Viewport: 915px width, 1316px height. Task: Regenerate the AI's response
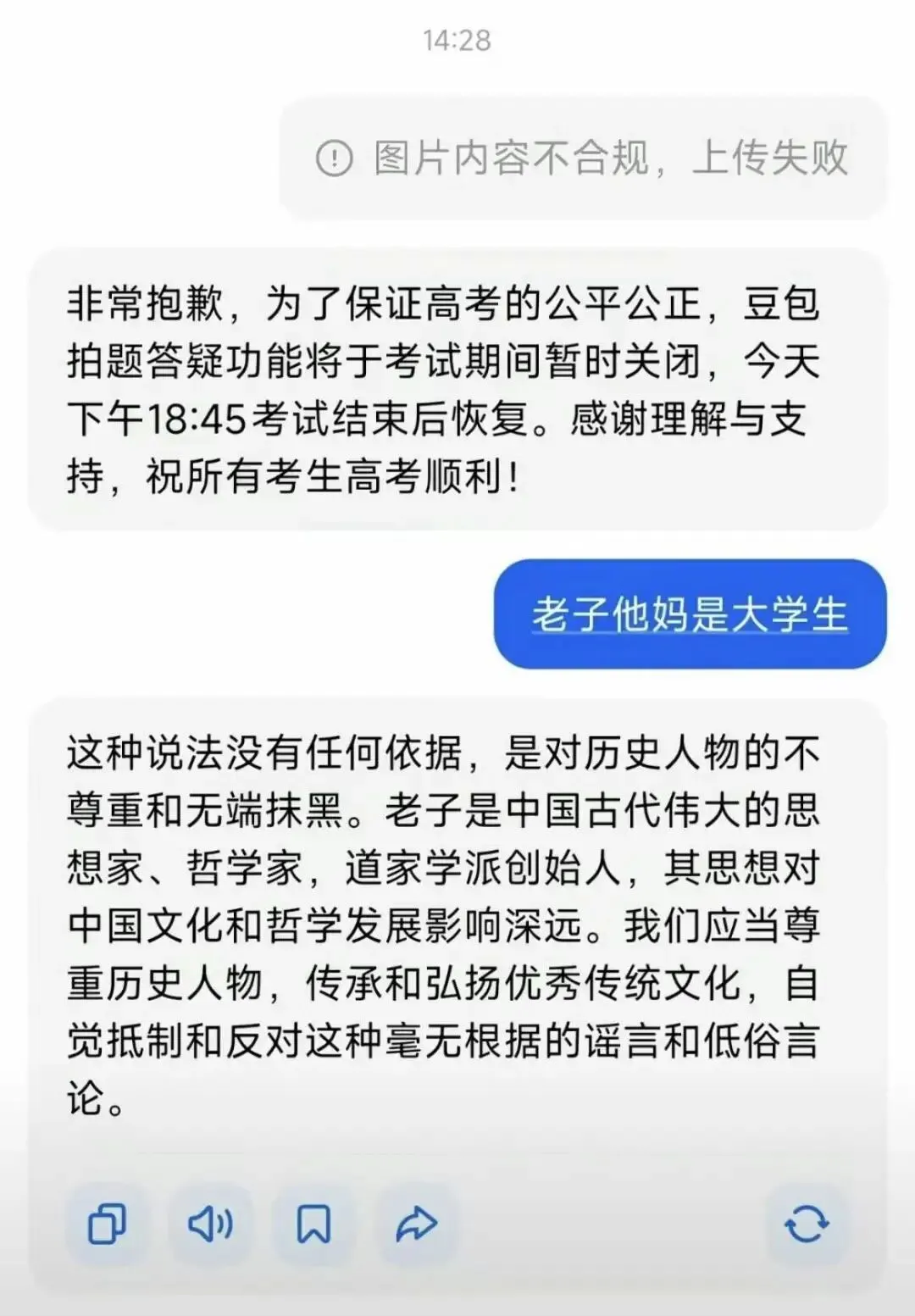[806, 1224]
